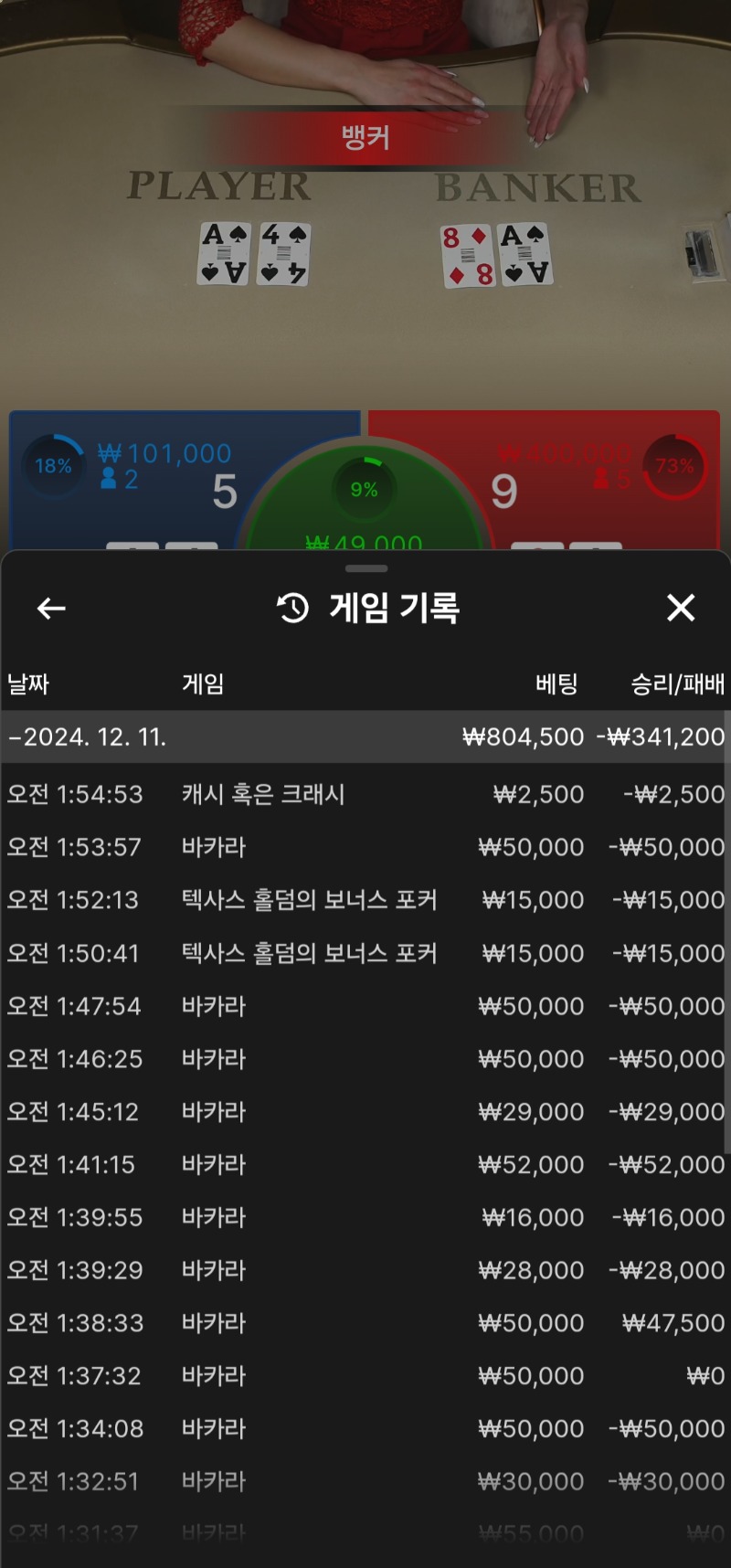Select the 오전 1:39:55 바카라 entry
This screenshot has height=1568, width=731.
point(364,1218)
